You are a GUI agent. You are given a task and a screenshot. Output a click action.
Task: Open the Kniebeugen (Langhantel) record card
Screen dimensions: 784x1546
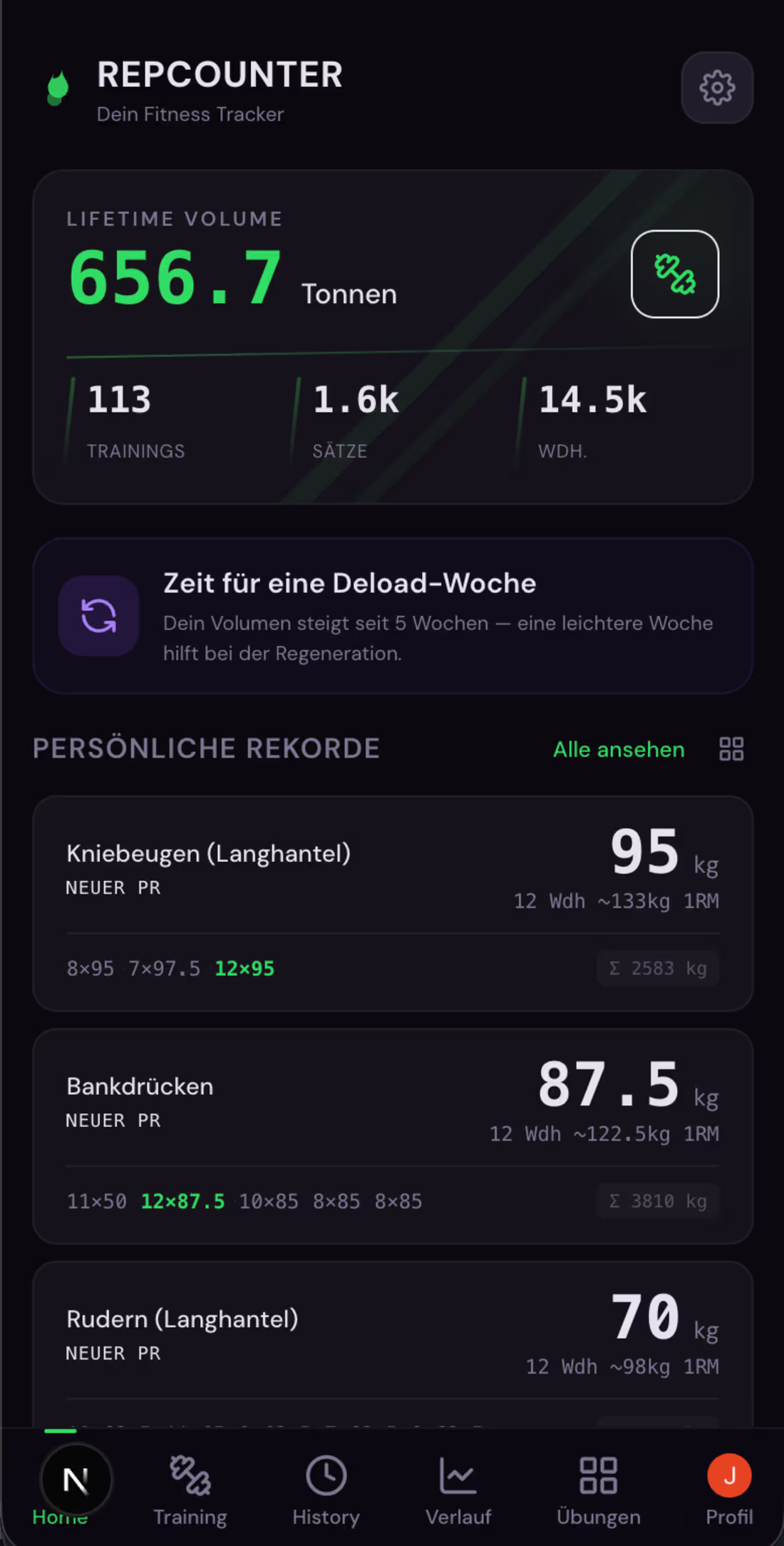pos(392,902)
